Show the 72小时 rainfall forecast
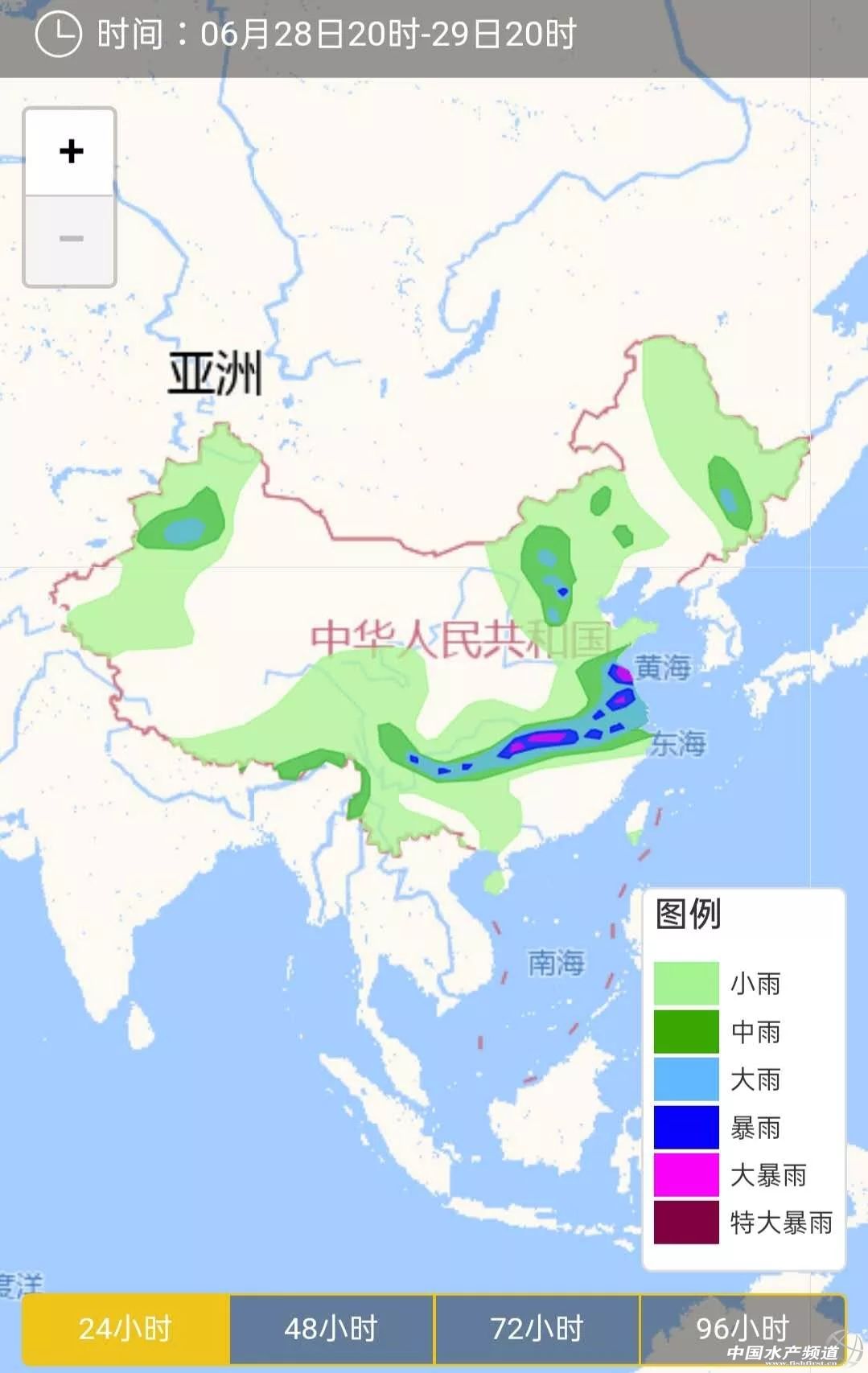 537,1328
